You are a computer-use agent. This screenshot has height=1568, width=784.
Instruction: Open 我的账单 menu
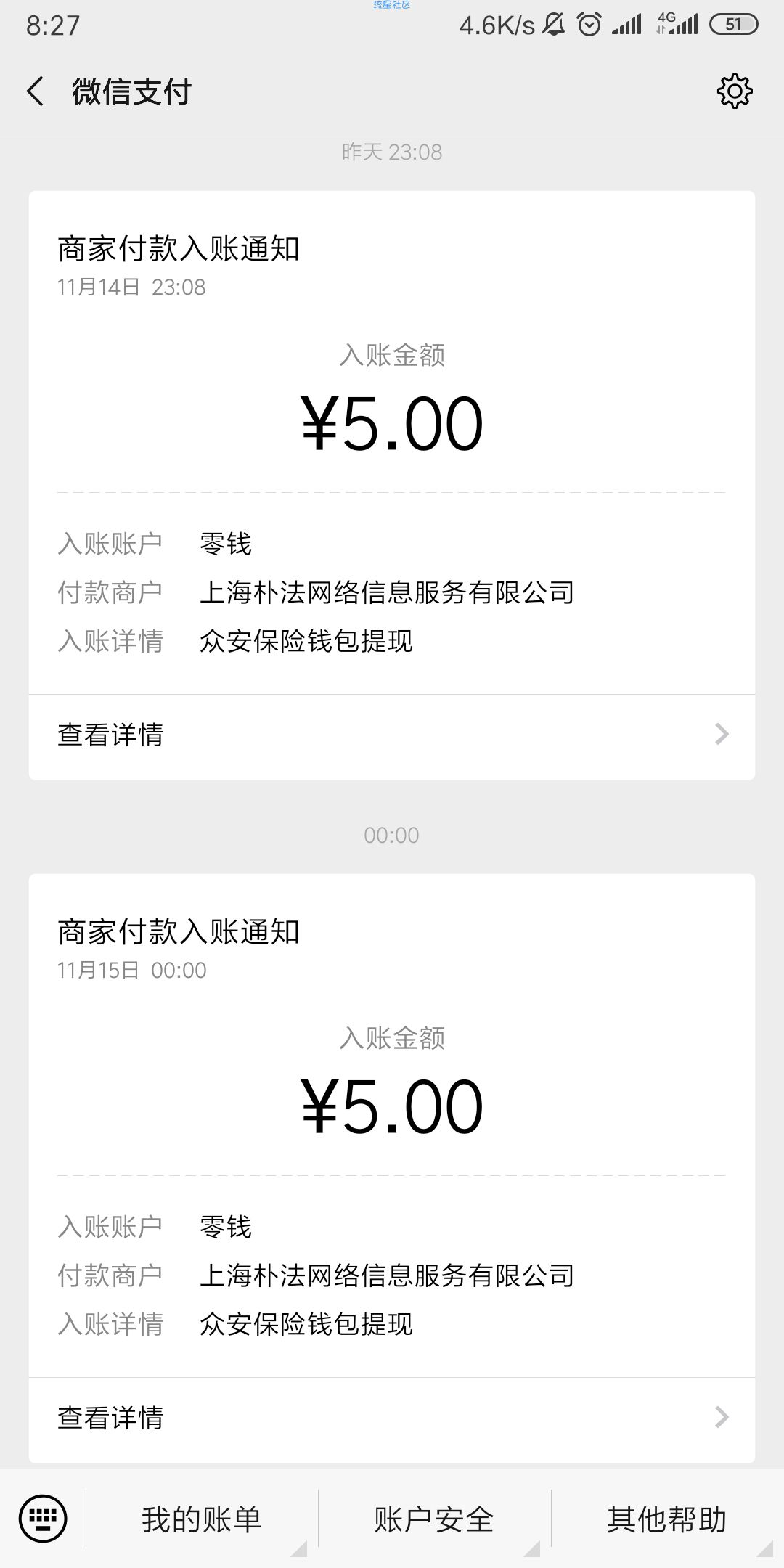pos(202,1520)
